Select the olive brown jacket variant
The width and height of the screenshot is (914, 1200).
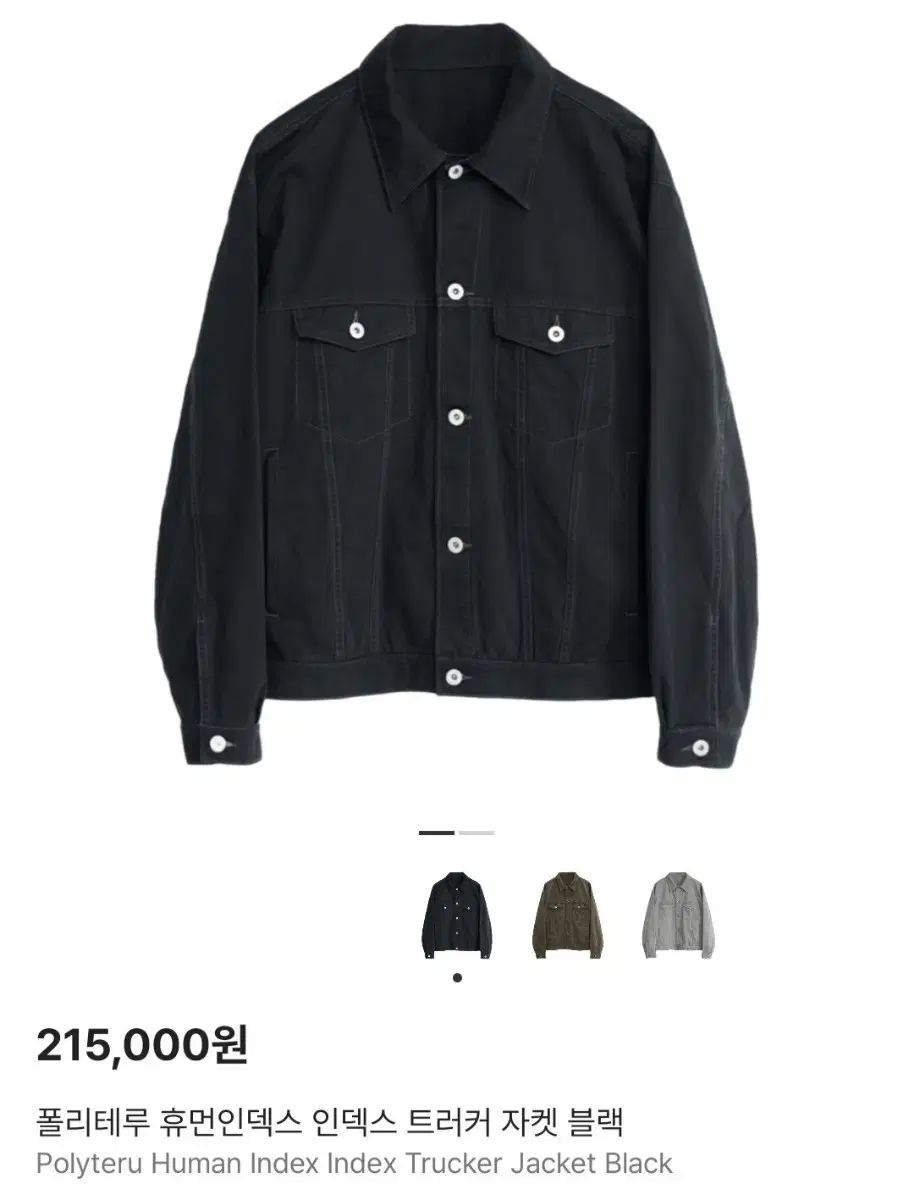point(567,915)
